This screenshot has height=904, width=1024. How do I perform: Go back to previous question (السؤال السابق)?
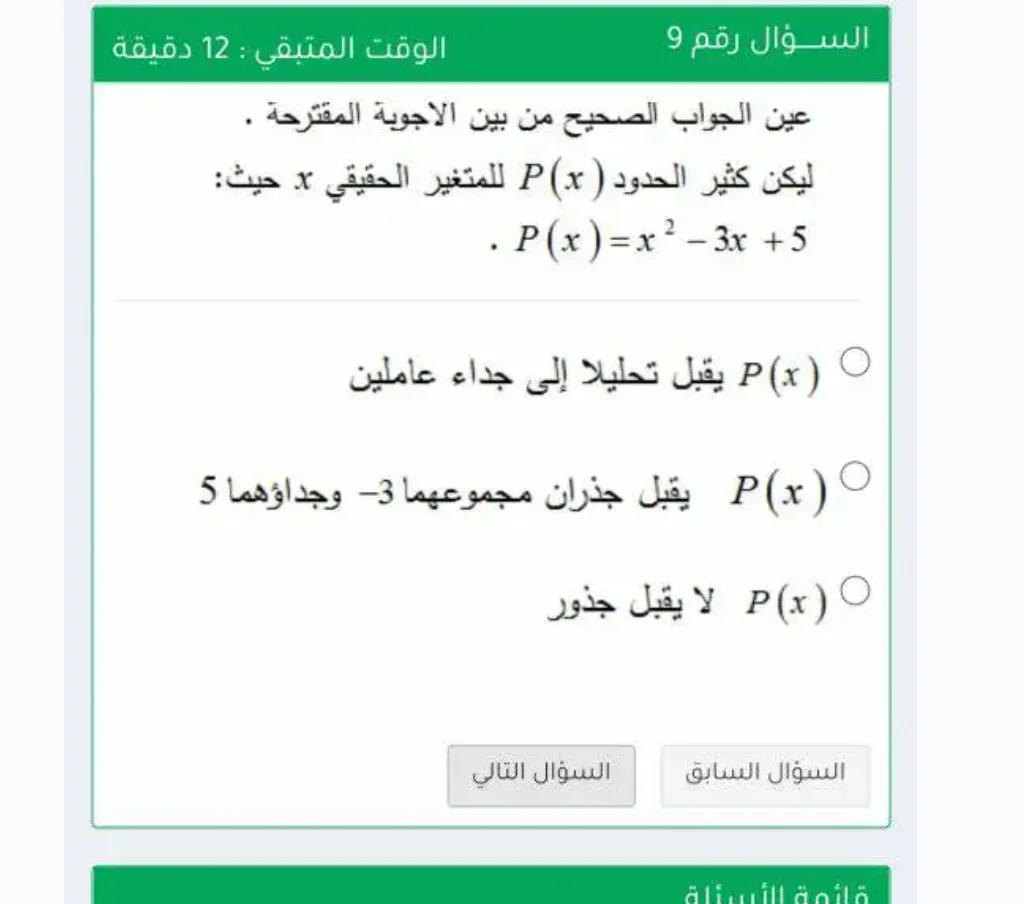765,775
